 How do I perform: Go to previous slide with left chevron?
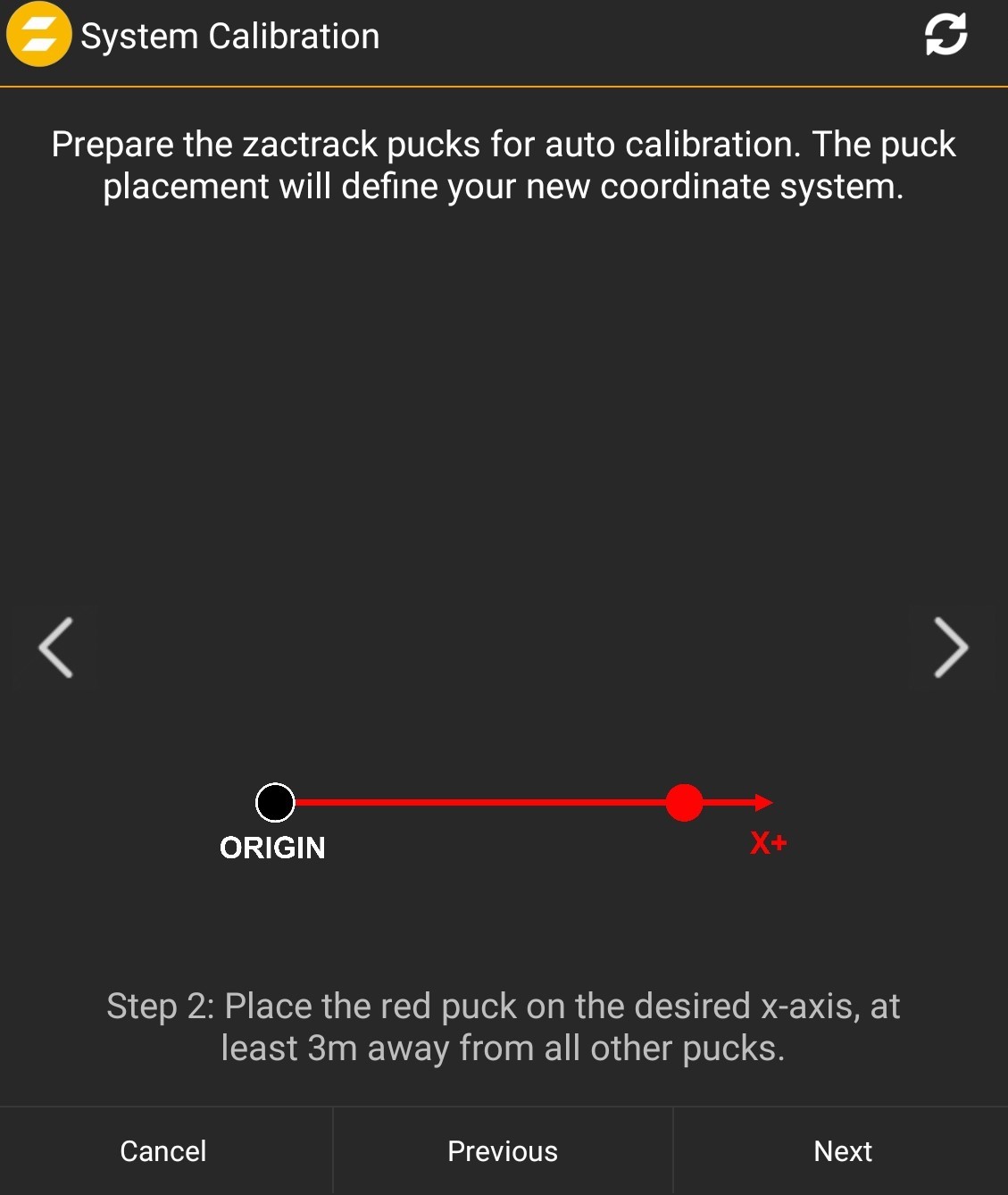click(x=55, y=648)
